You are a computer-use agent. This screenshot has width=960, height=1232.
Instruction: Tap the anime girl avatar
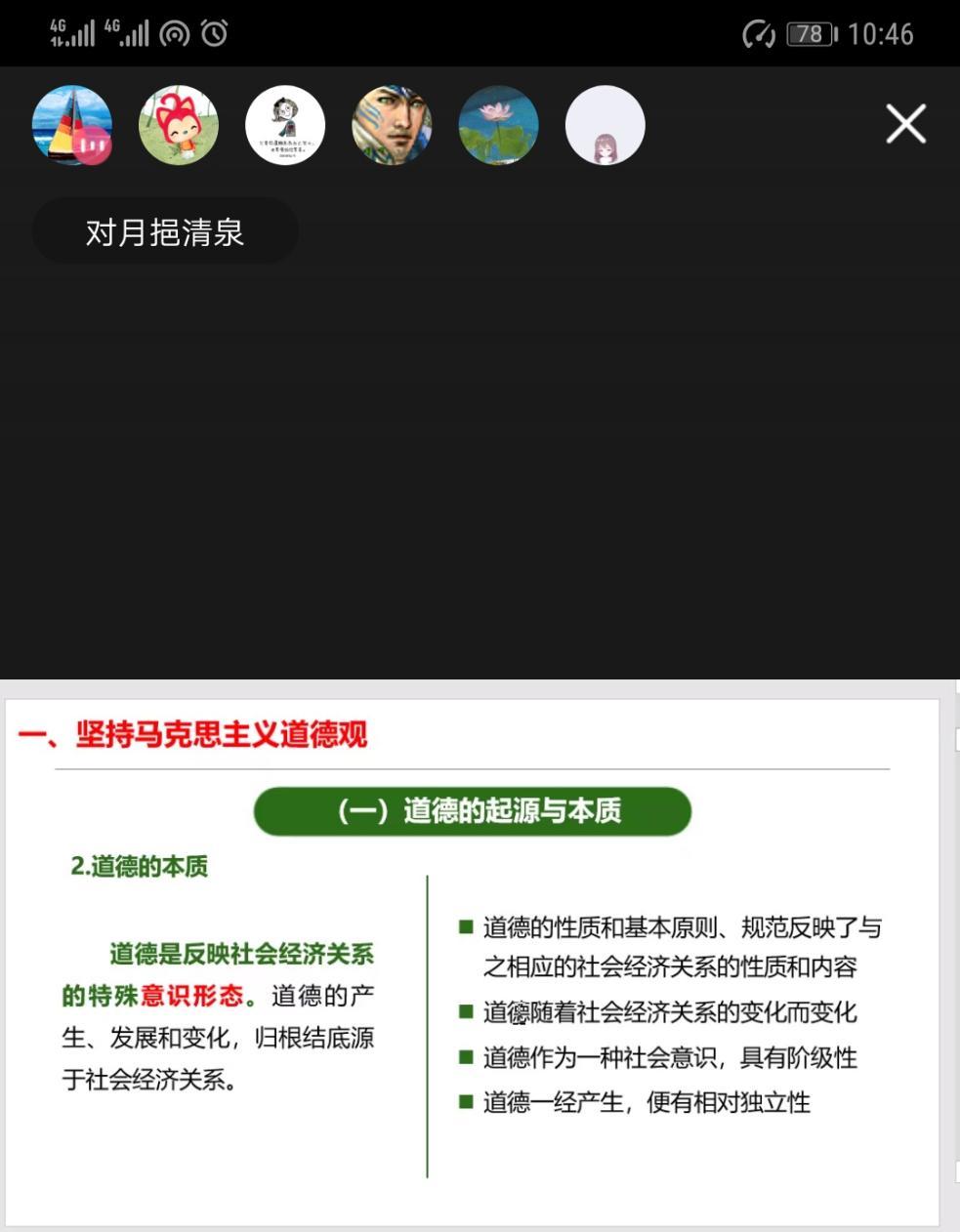605,125
